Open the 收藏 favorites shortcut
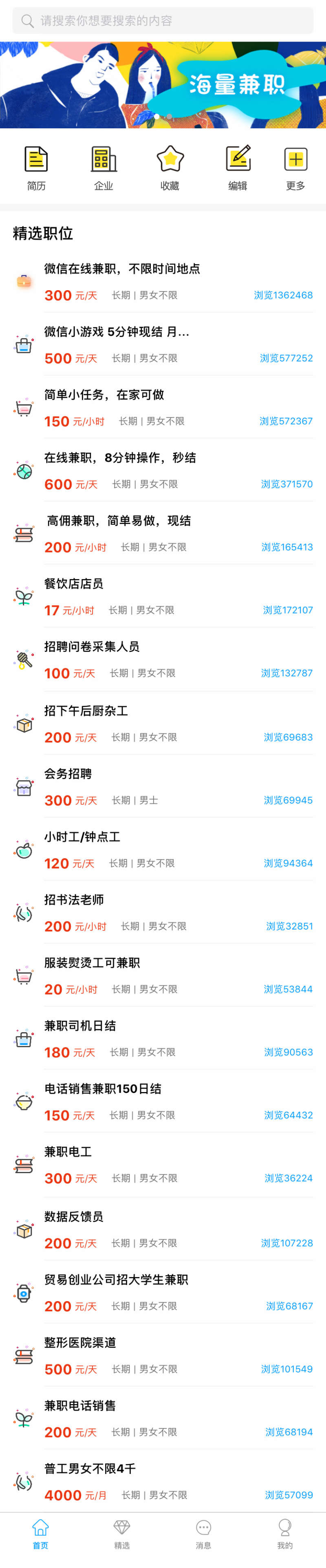 point(170,168)
